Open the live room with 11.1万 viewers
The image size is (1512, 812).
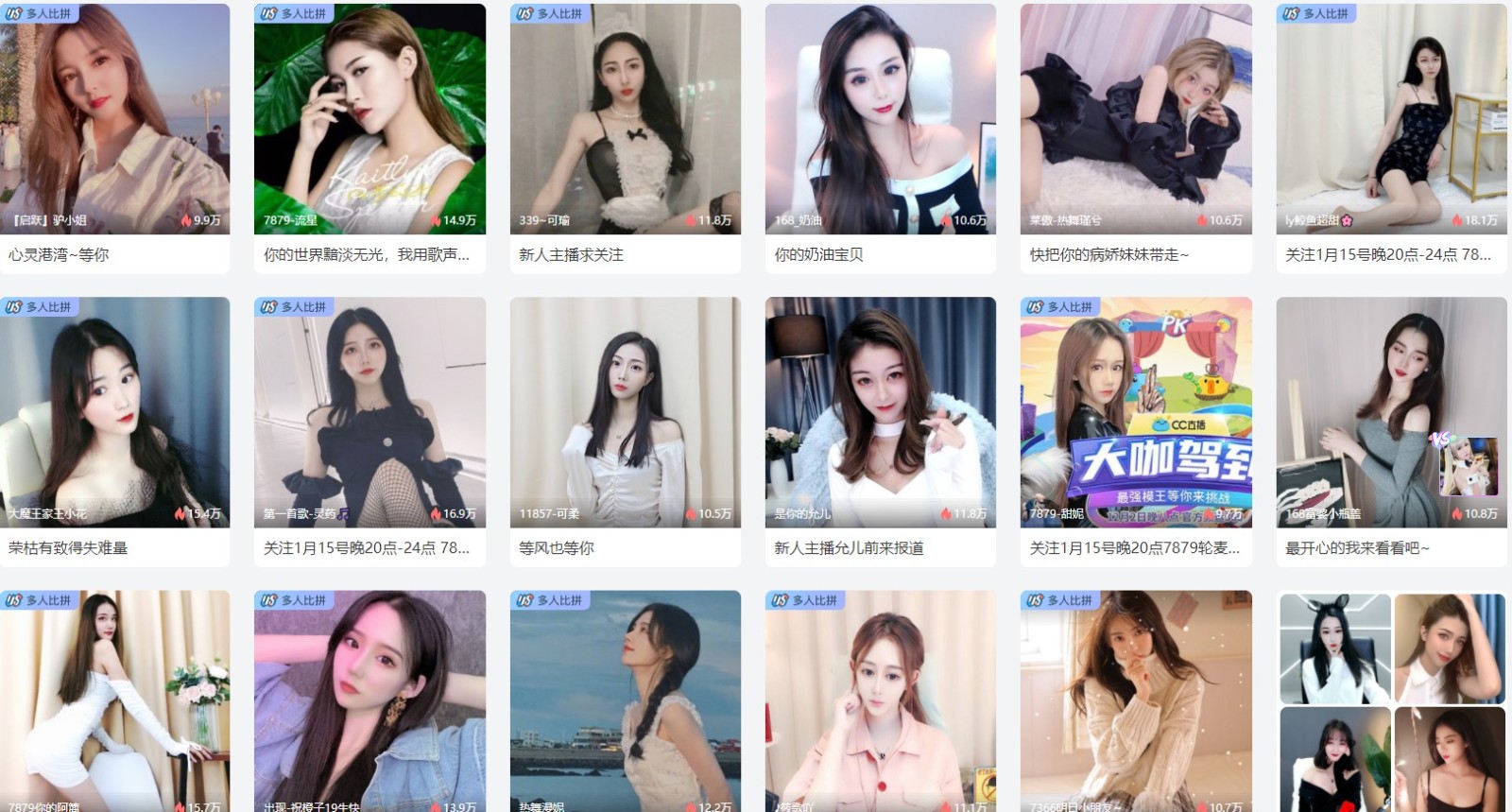tap(880, 700)
